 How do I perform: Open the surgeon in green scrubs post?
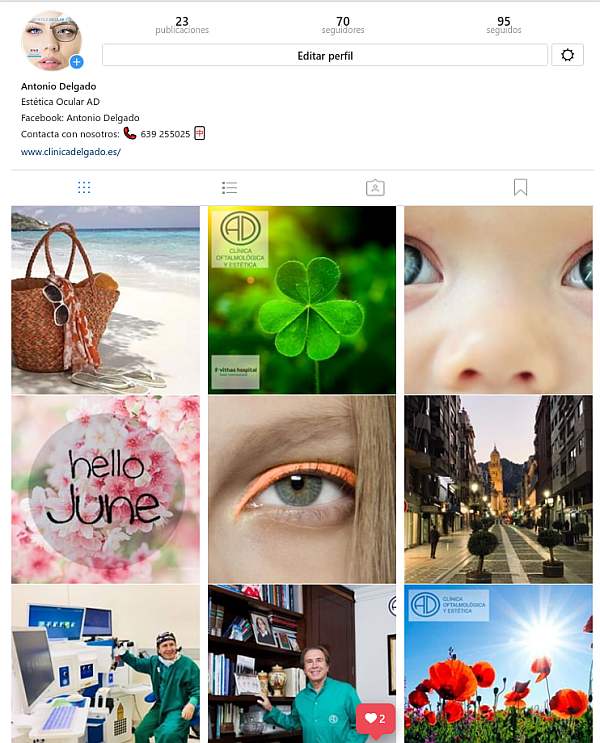(x=105, y=664)
